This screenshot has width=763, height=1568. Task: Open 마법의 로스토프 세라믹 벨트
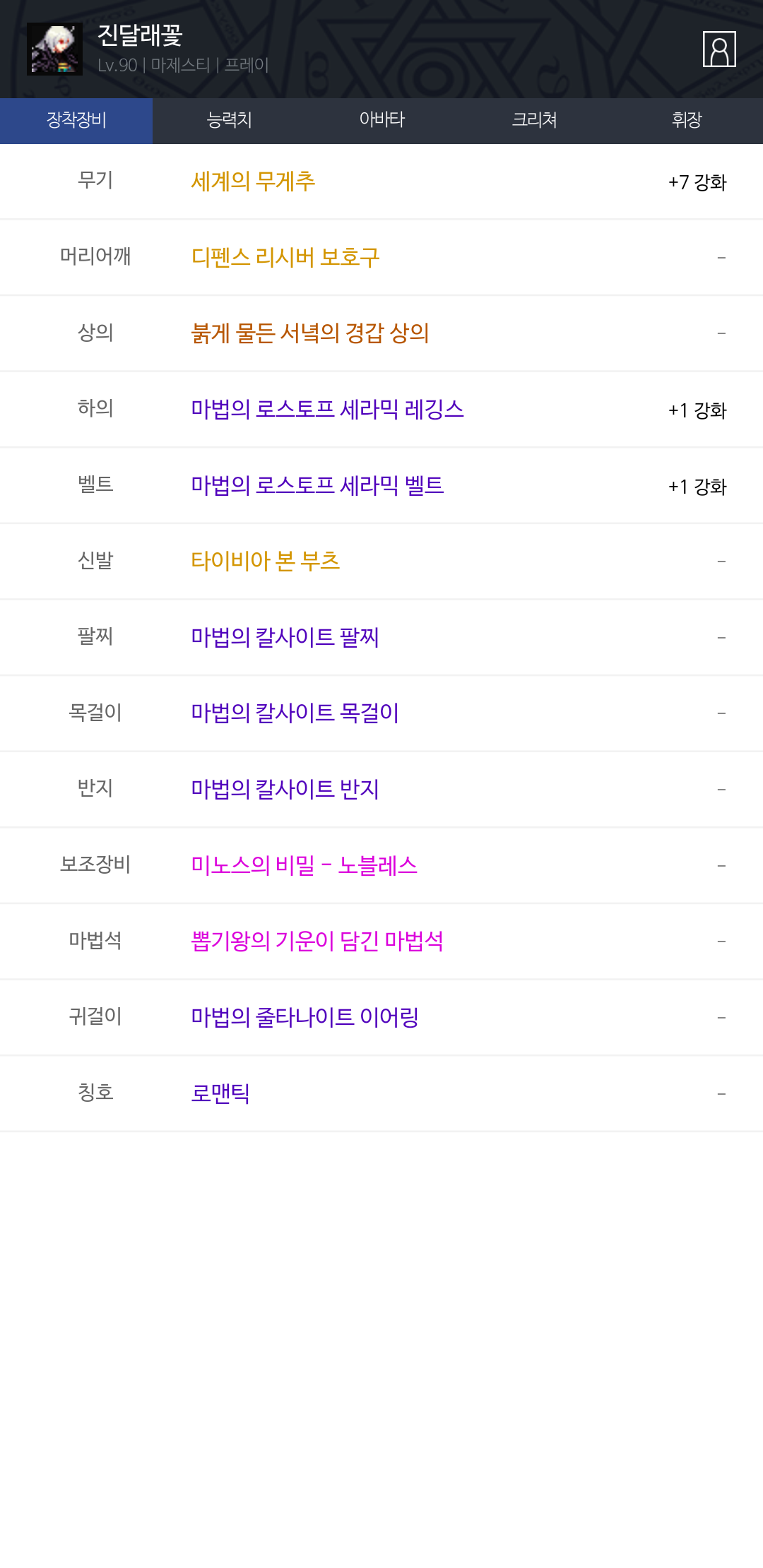click(317, 486)
